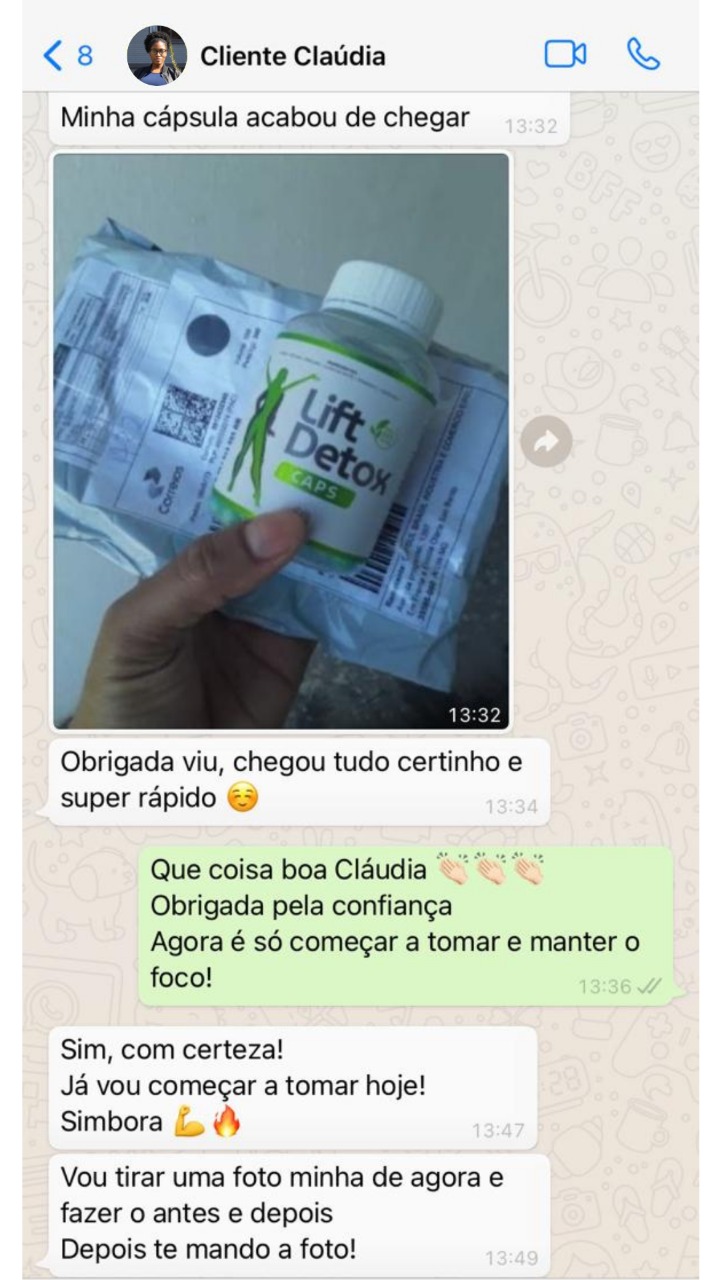This screenshot has width=720, height=1280.
Task: Go back to the chats list
Action: point(66,55)
